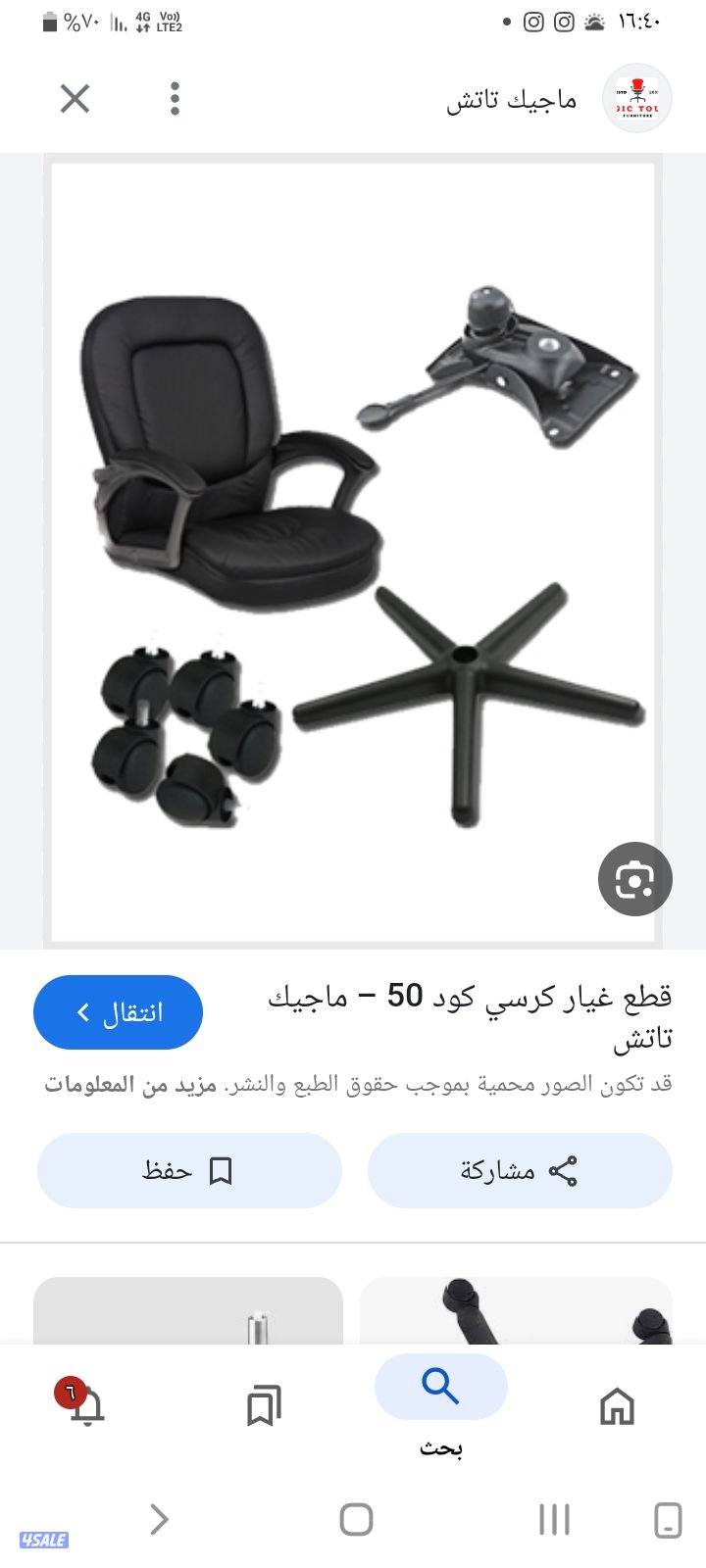This screenshot has width=706, height=1568.
Task: Select the Search magnifier in bottom navigation
Action: point(440,1387)
